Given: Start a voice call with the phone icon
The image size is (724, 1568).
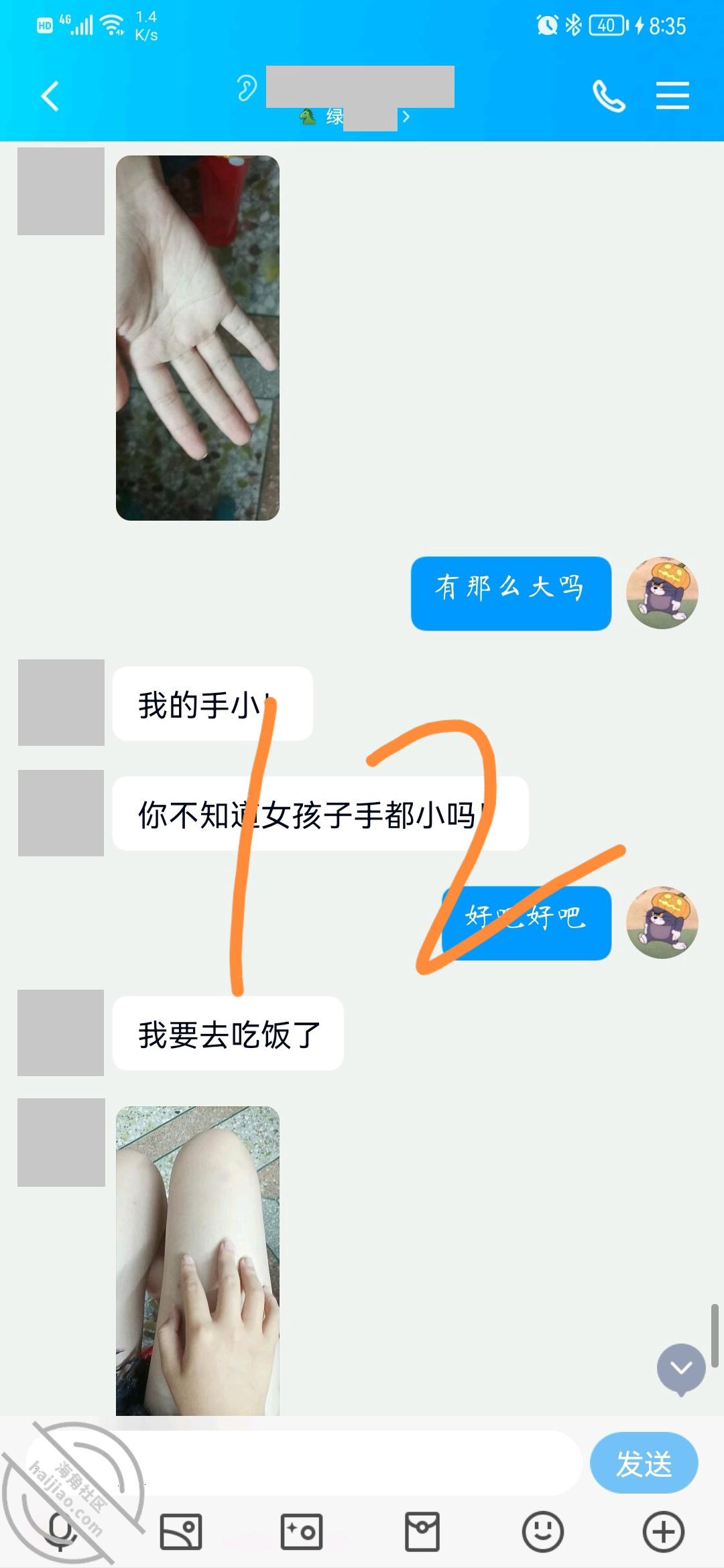Looking at the screenshot, I should point(609,96).
